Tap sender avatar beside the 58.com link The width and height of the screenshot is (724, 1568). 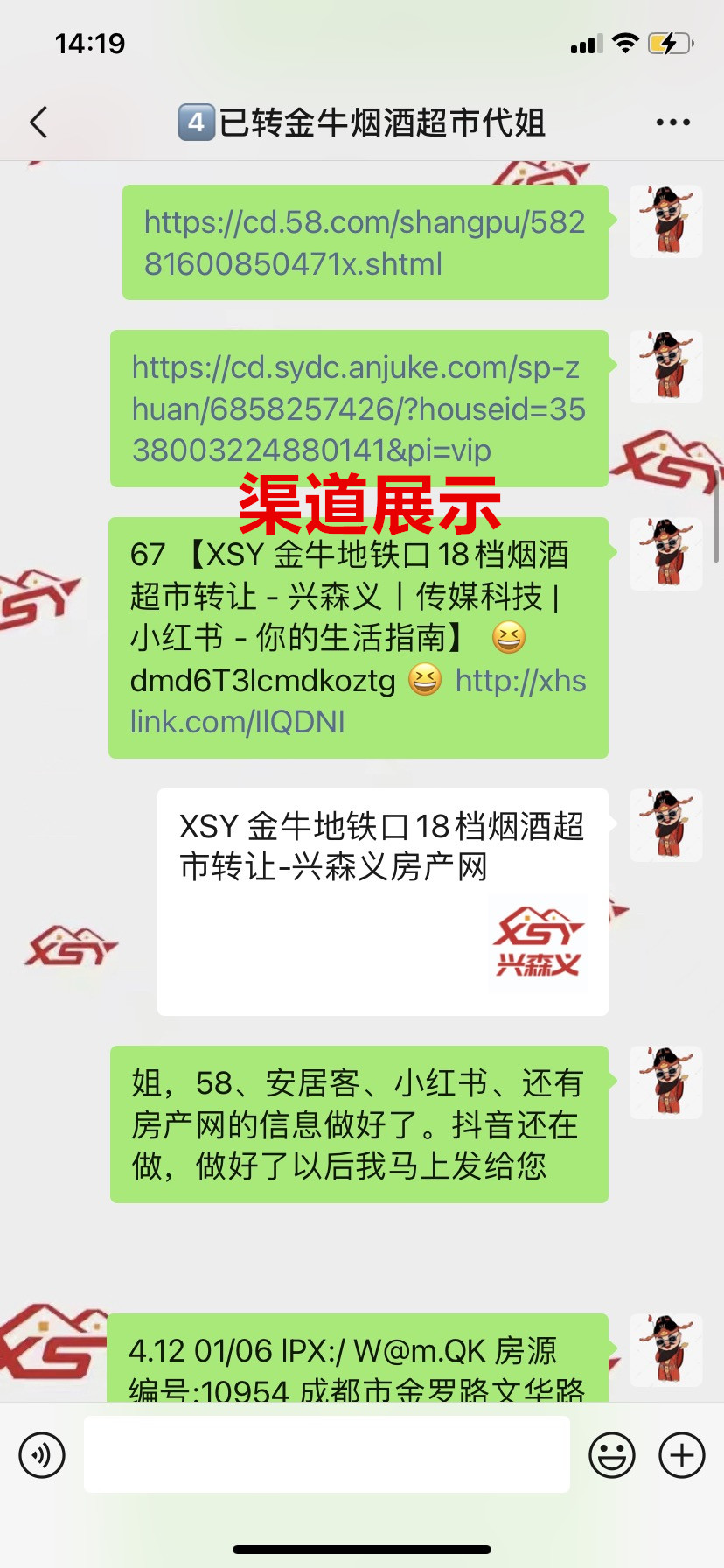coord(666,220)
